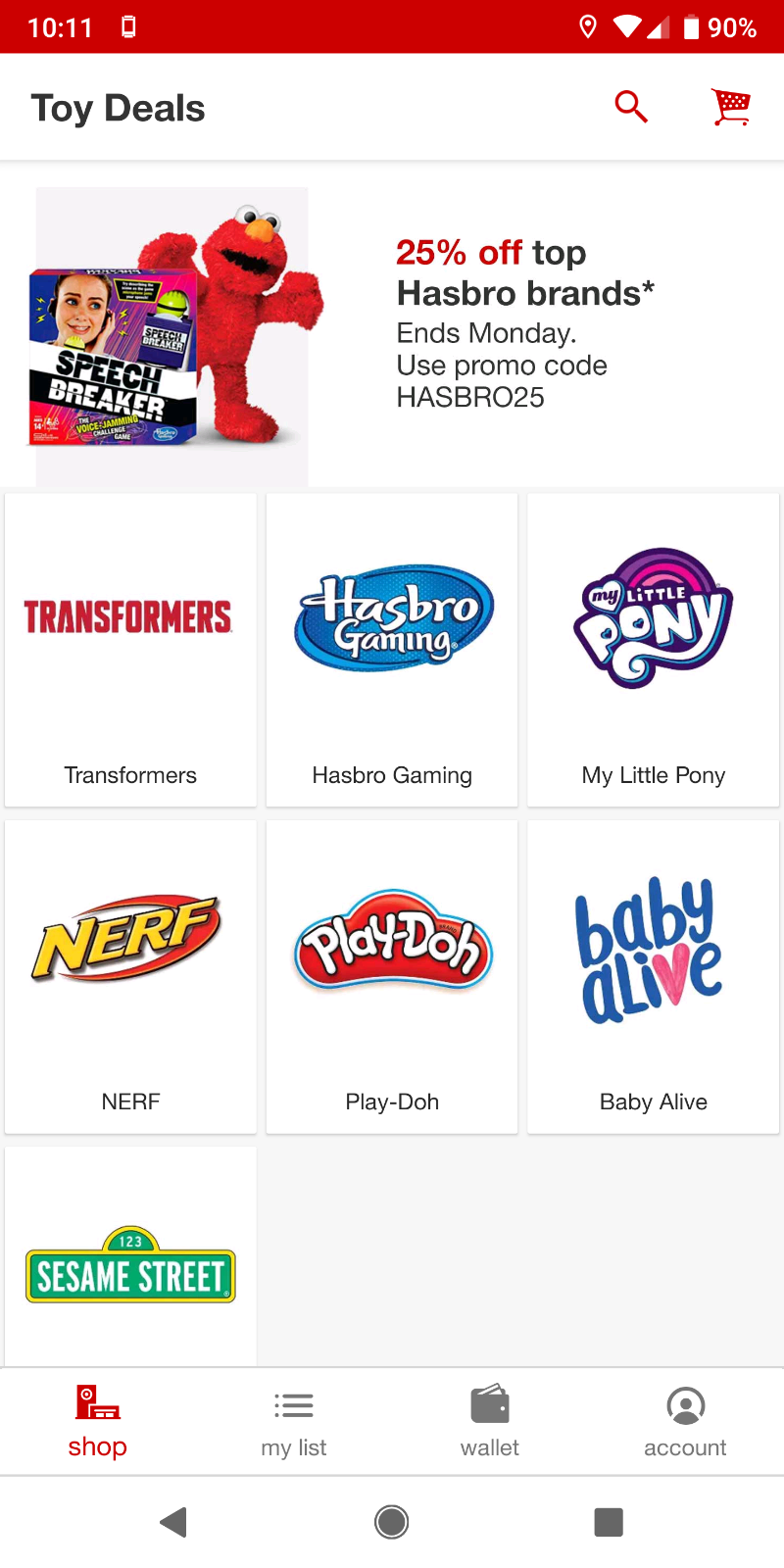Open the NERF brand tile
The image size is (784, 1568).
coord(130,977)
